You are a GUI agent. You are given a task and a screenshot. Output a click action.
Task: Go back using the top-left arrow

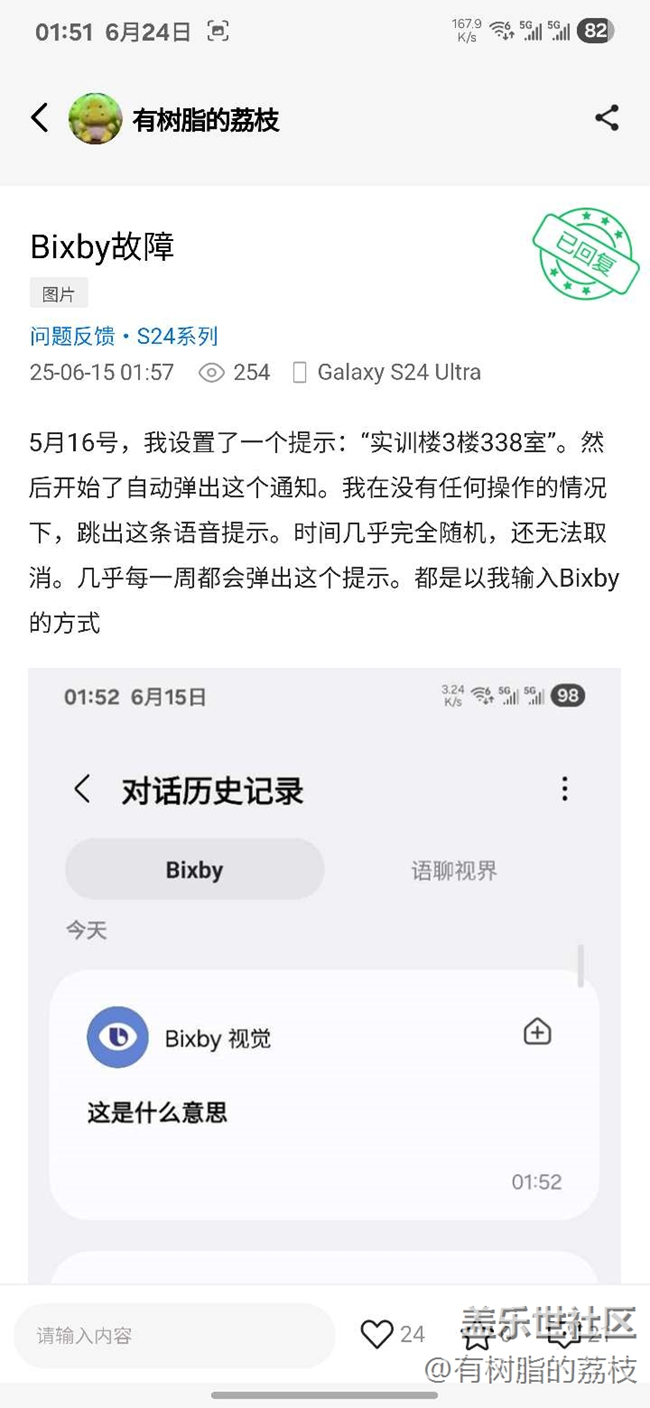(39, 118)
